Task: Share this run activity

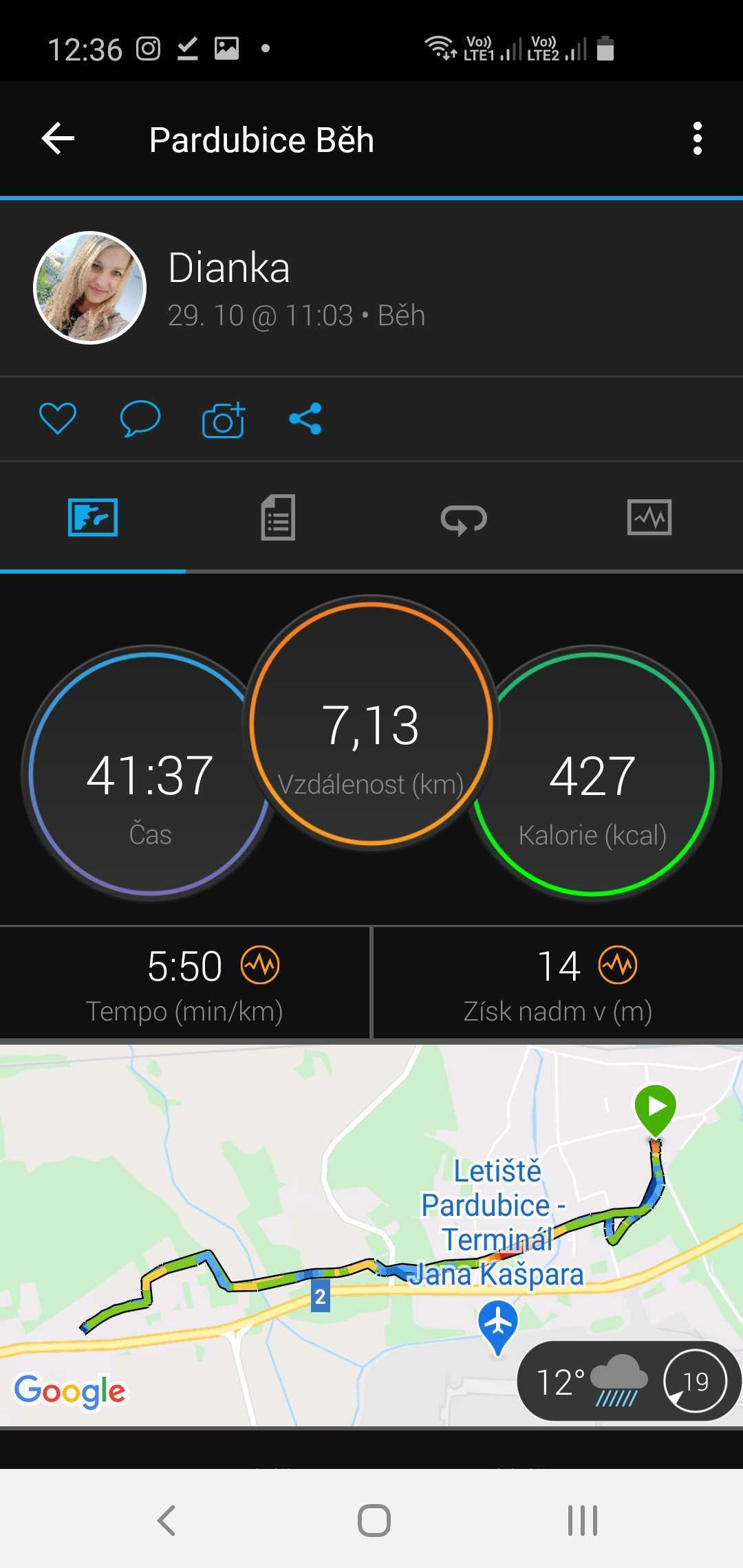Action: [305, 418]
